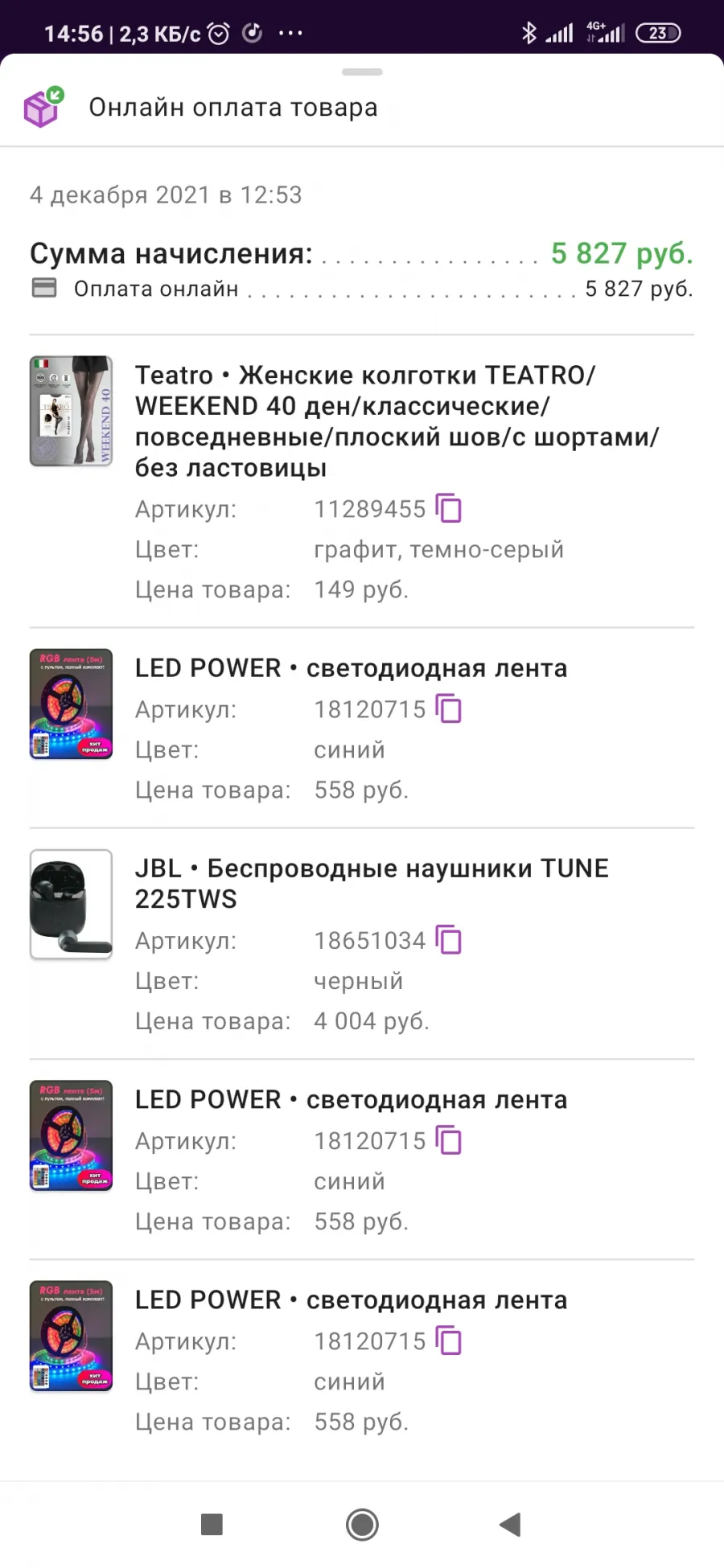Go back using the system back button

coord(510,1524)
